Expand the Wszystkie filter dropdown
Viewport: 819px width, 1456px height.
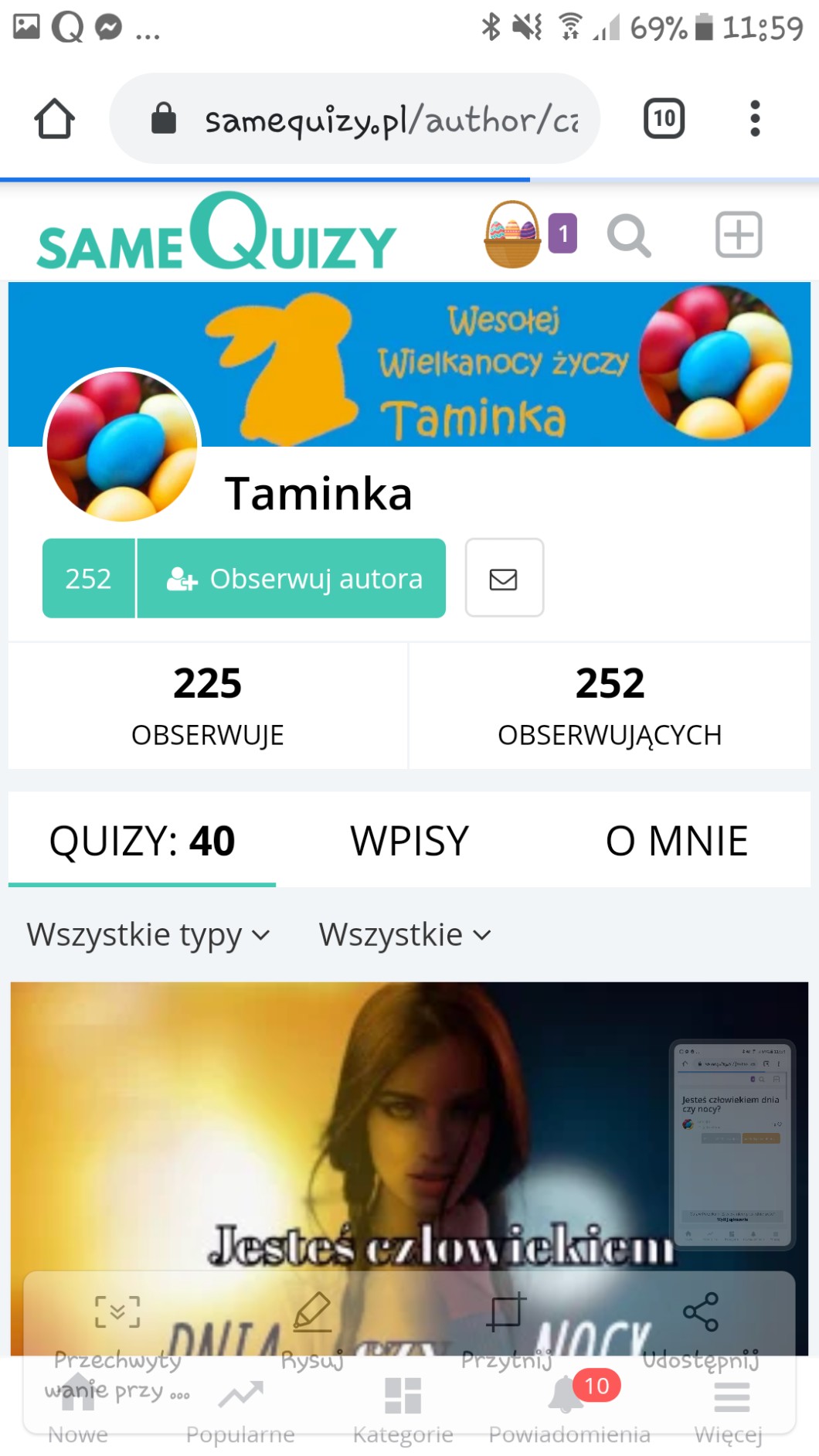pyautogui.click(x=405, y=935)
